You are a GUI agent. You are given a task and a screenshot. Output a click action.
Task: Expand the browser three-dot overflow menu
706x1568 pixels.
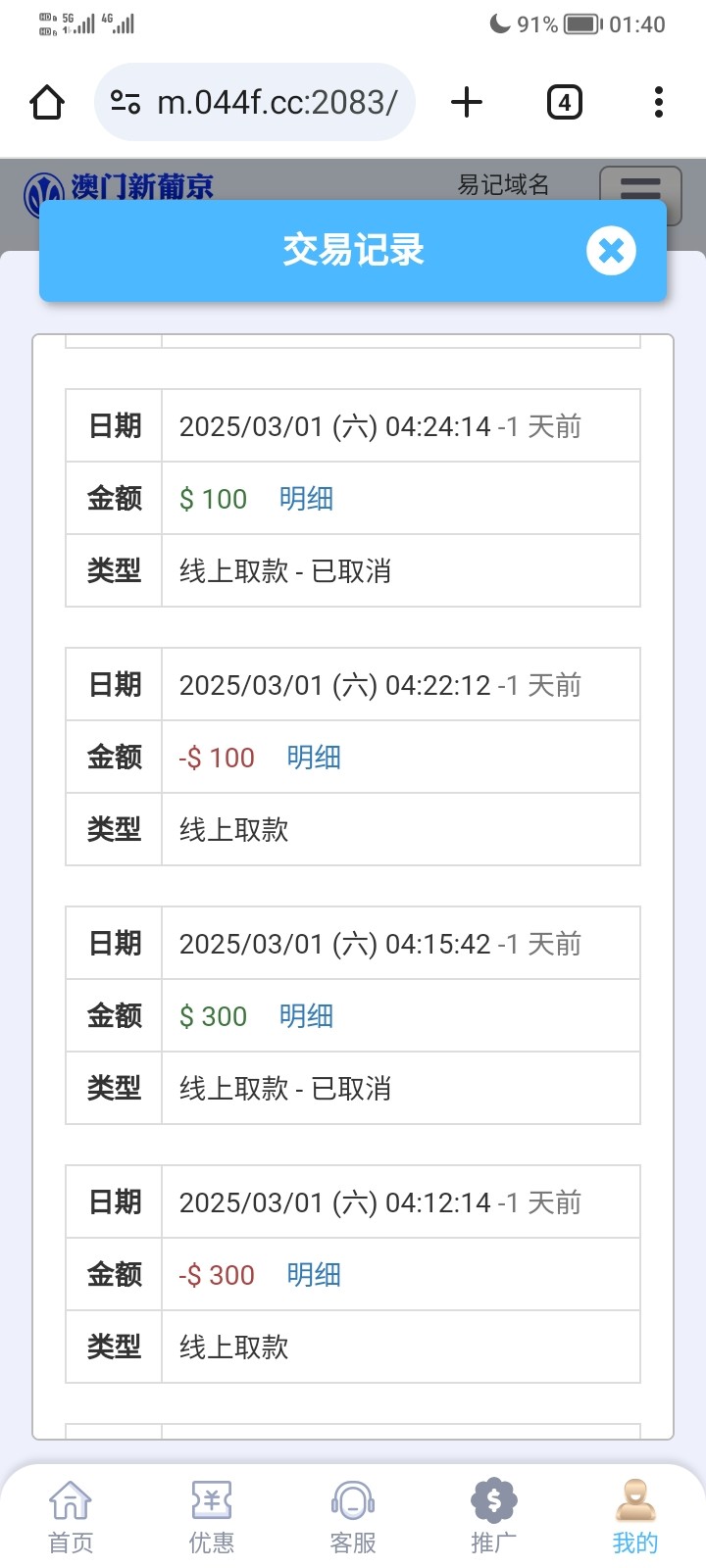pyautogui.click(x=658, y=101)
